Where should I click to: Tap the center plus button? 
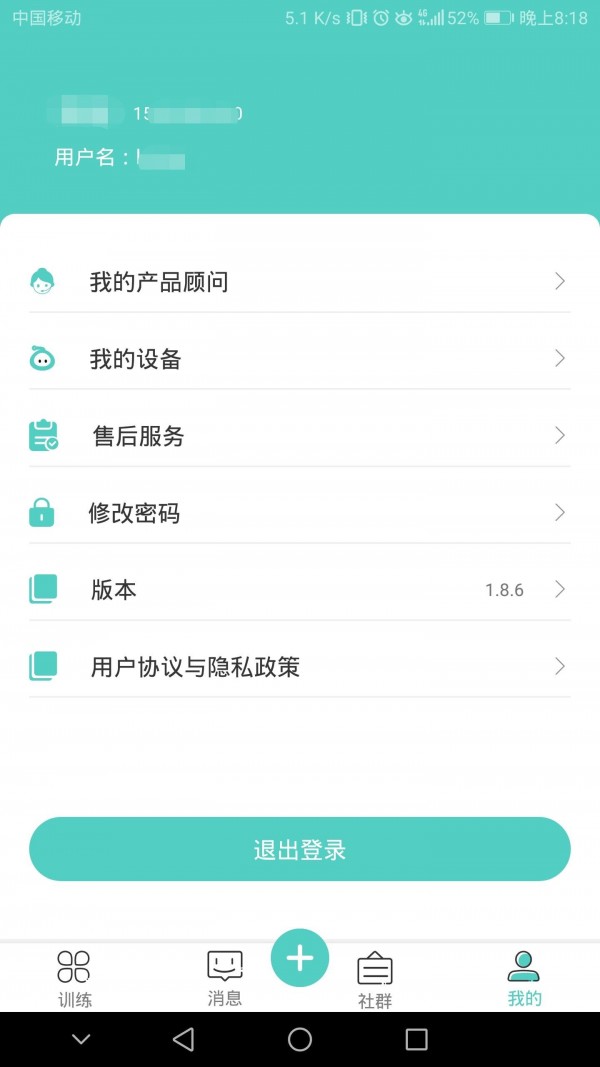300,958
